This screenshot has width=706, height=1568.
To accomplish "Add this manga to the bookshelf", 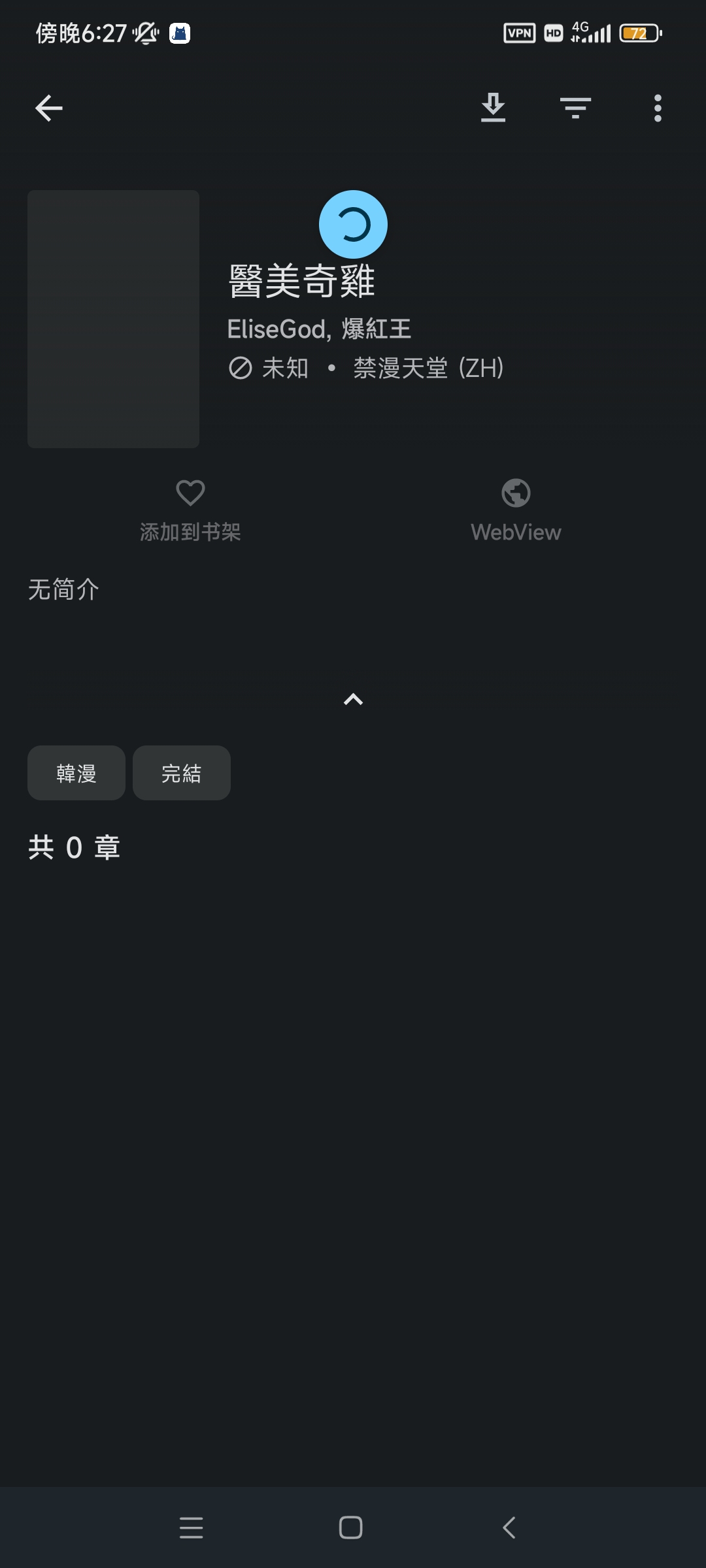I will [x=190, y=511].
